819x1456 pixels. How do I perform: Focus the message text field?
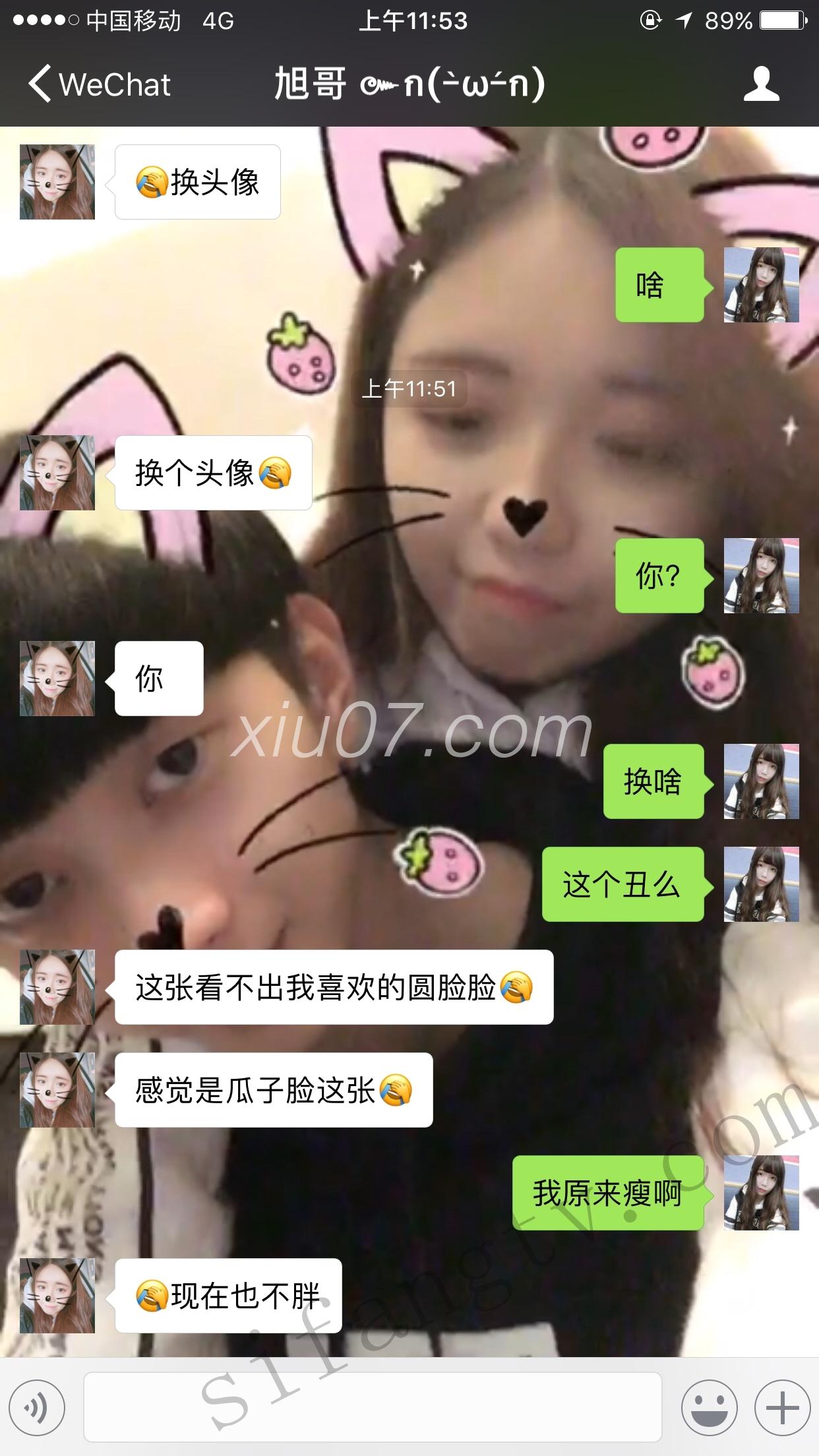click(x=373, y=1407)
